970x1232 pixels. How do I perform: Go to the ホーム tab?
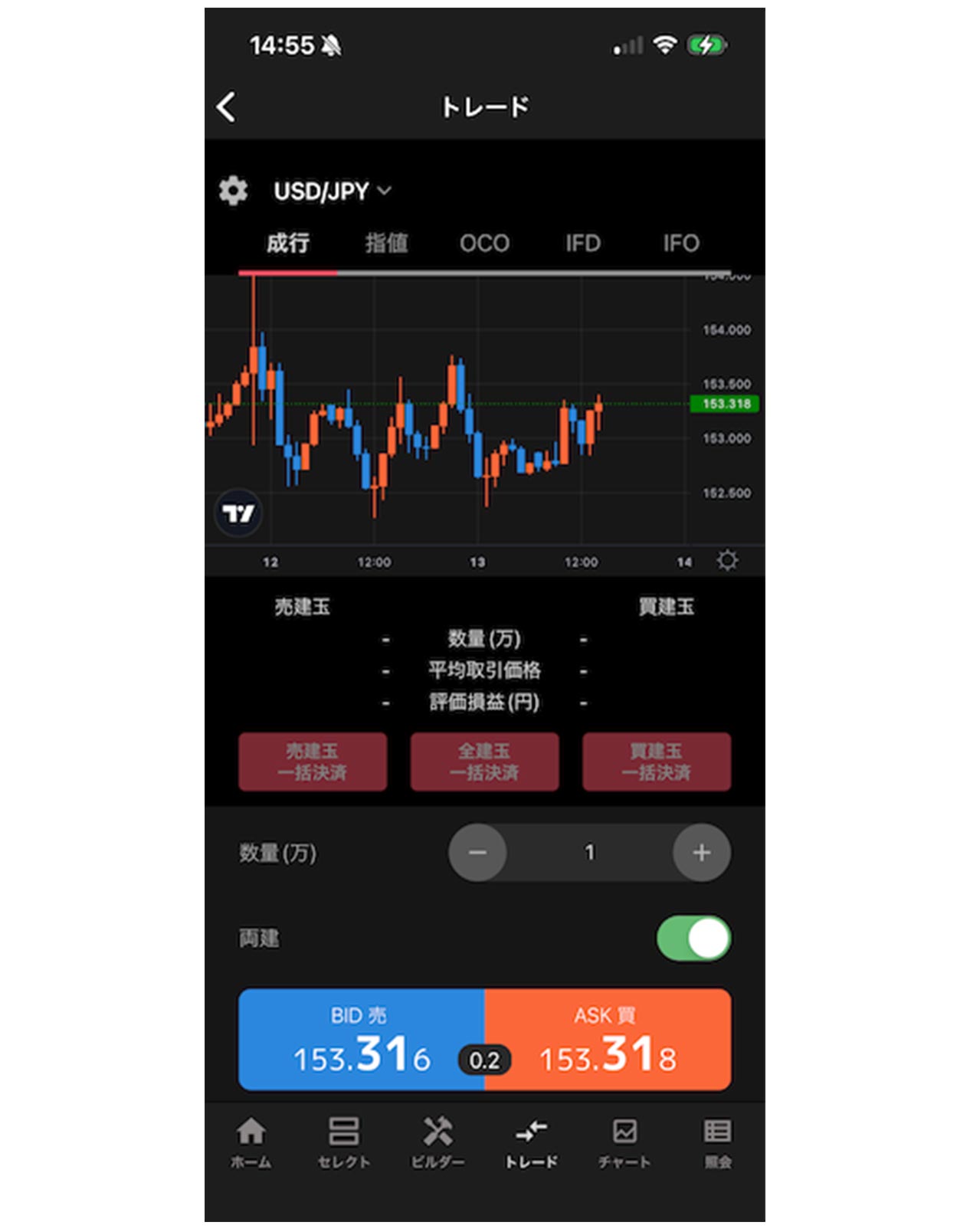[x=251, y=1142]
